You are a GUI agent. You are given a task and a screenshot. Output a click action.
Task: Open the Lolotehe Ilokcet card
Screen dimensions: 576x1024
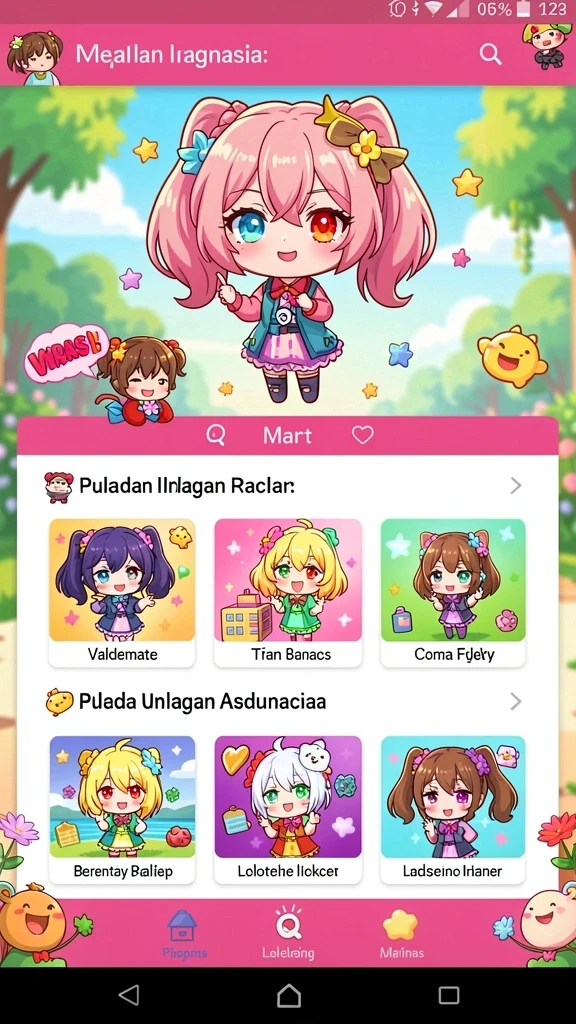coord(288,810)
